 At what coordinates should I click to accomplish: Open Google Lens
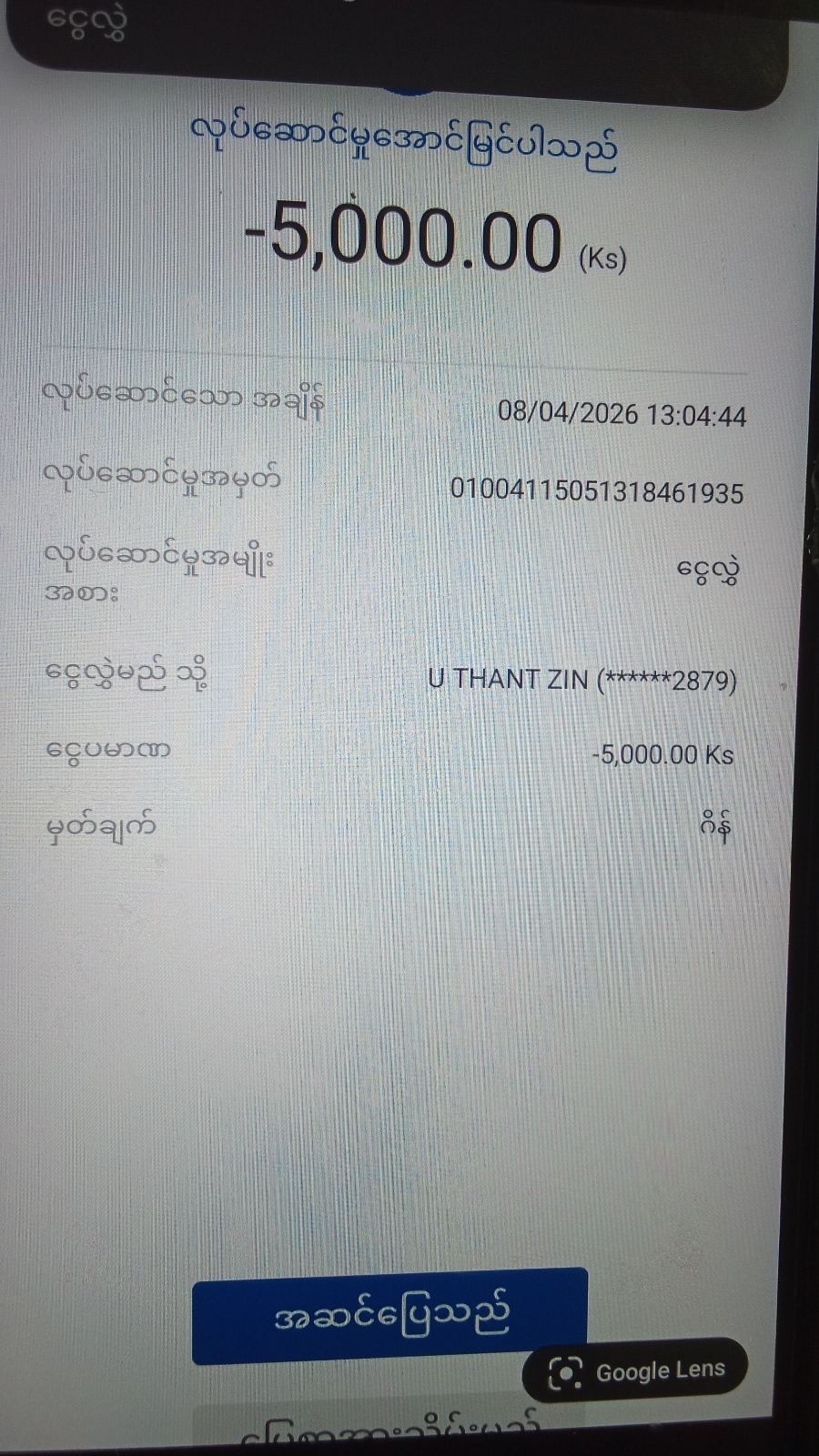(637, 1370)
